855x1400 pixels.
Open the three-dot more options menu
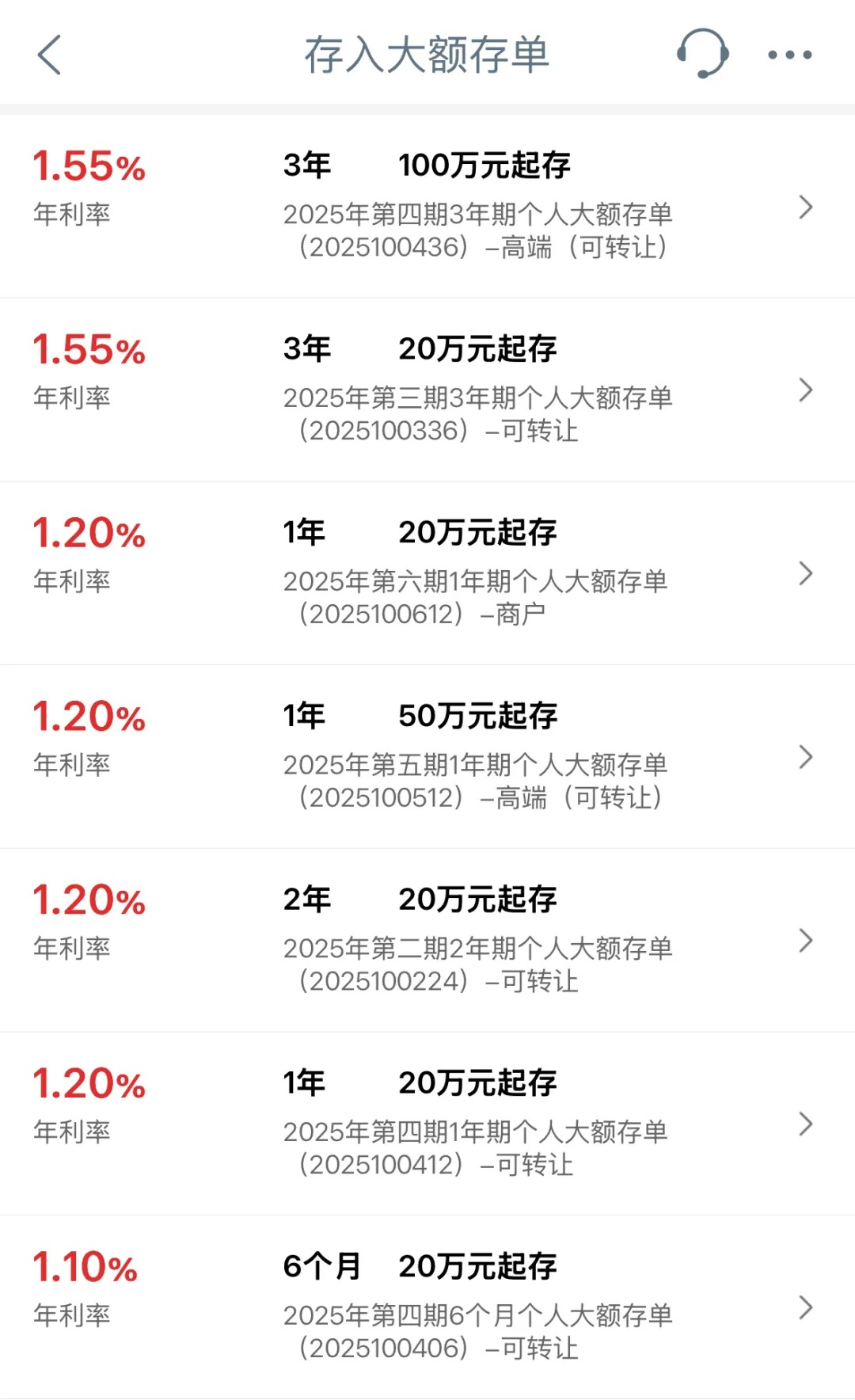tap(789, 55)
